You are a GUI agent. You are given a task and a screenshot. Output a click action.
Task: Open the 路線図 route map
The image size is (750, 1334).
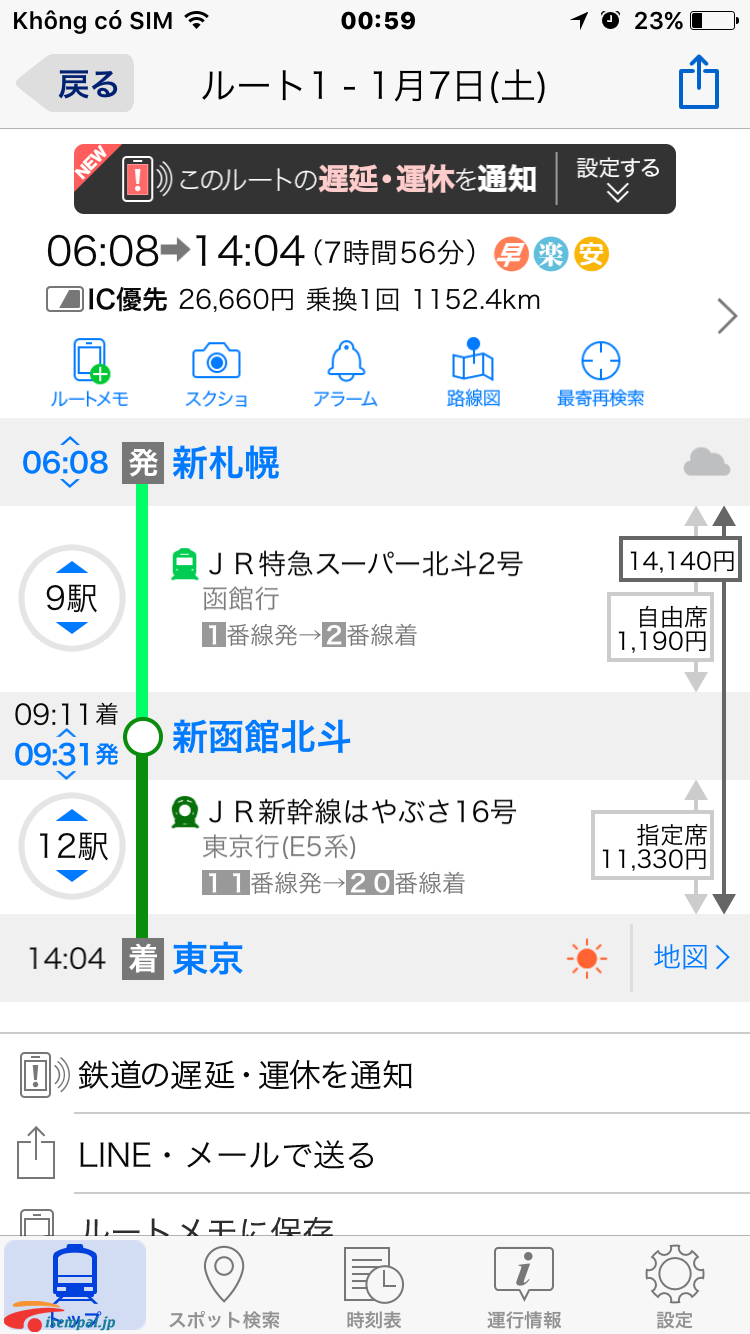[x=473, y=373]
